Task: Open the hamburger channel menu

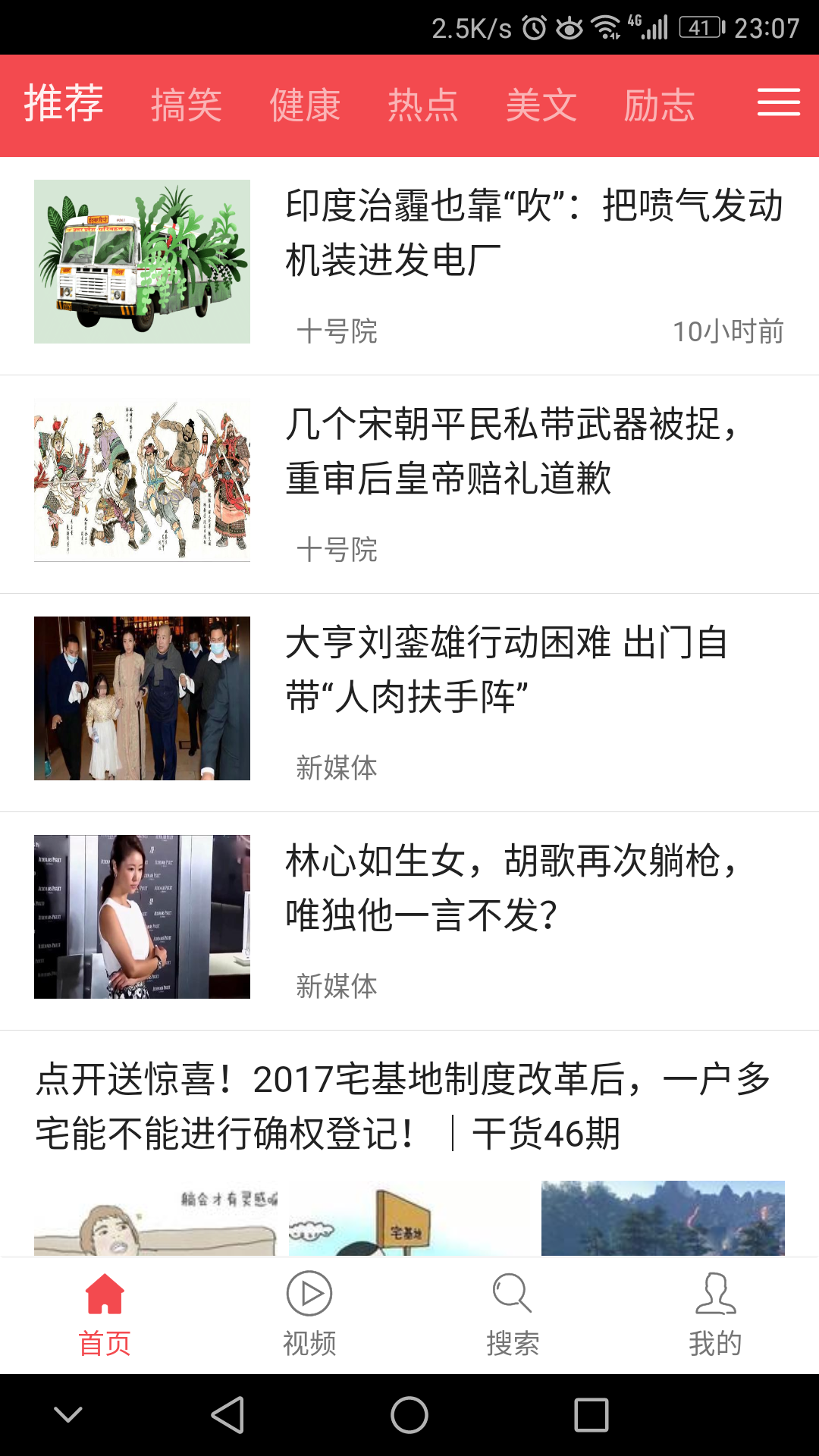Action: click(x=778, y=103)
